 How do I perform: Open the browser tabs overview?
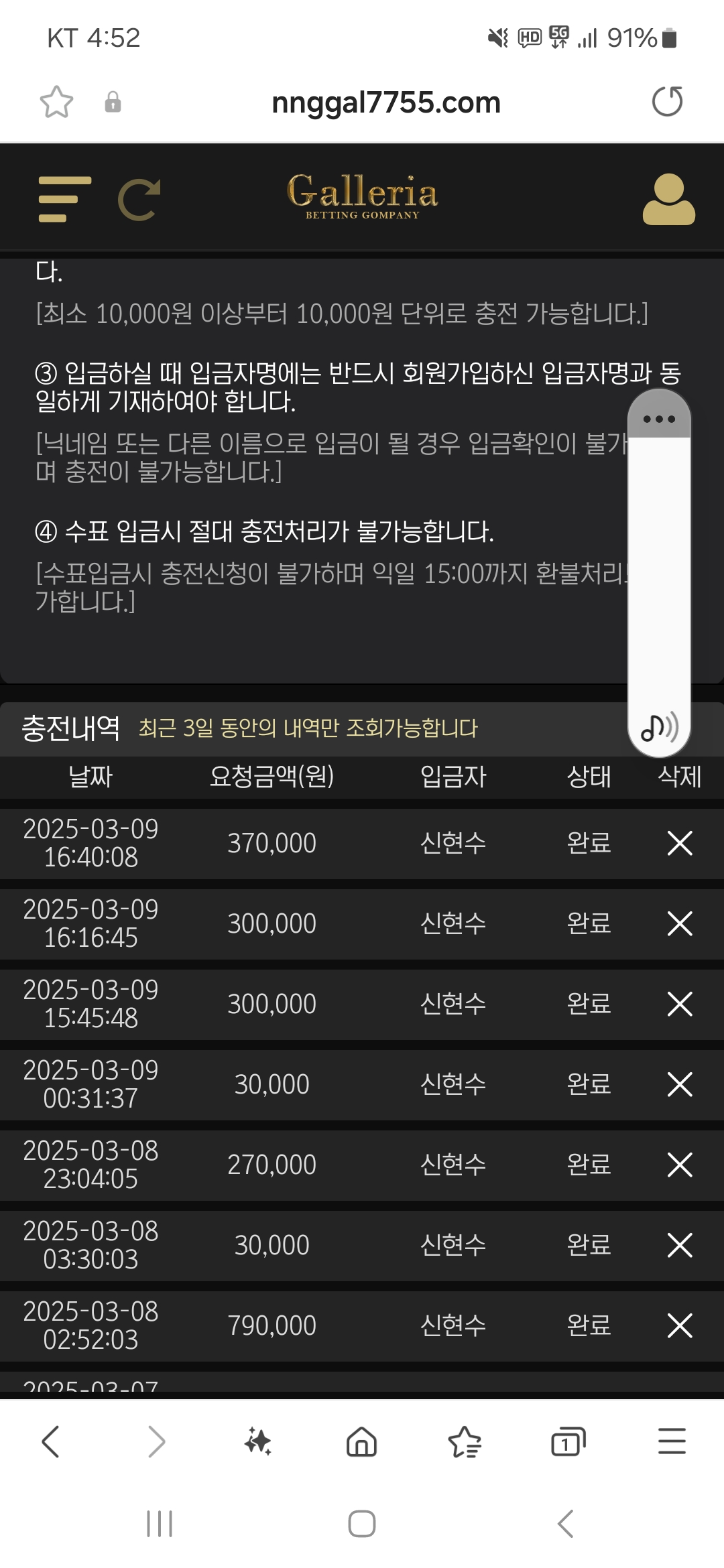[568, 1441]
